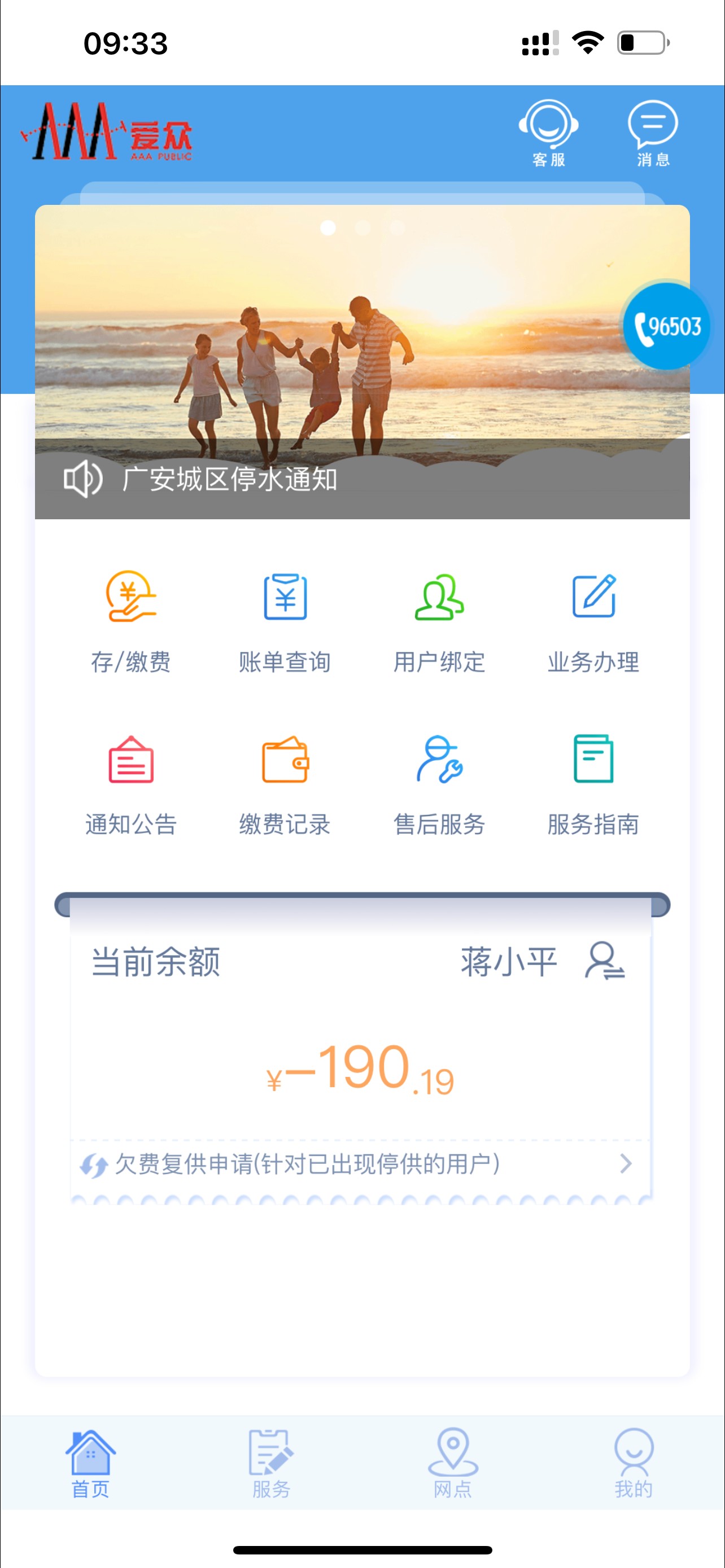Open 账单查询 bill inquiry
This screenshot has height=1568, width=725.
[285, 622]
